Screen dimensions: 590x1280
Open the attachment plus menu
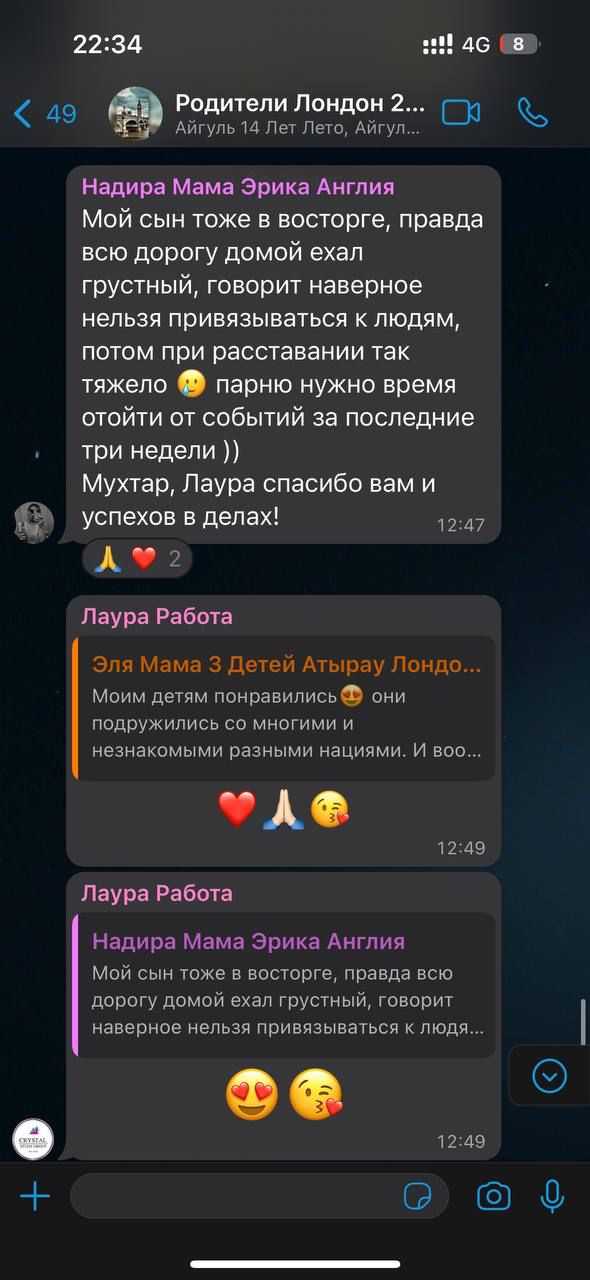pyautogui.click(x=35, y=1196)
